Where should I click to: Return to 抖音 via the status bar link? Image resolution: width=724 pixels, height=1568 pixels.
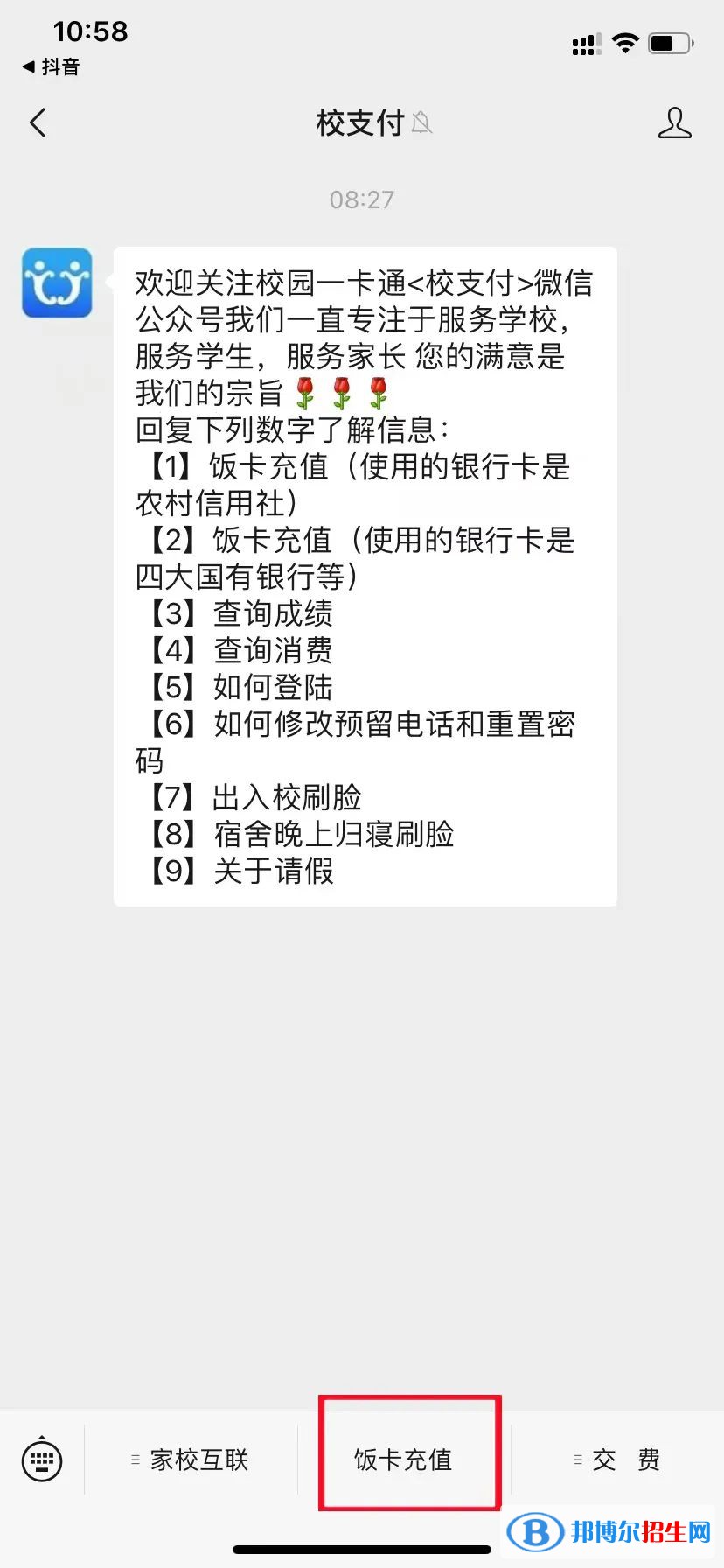(51, 66)
